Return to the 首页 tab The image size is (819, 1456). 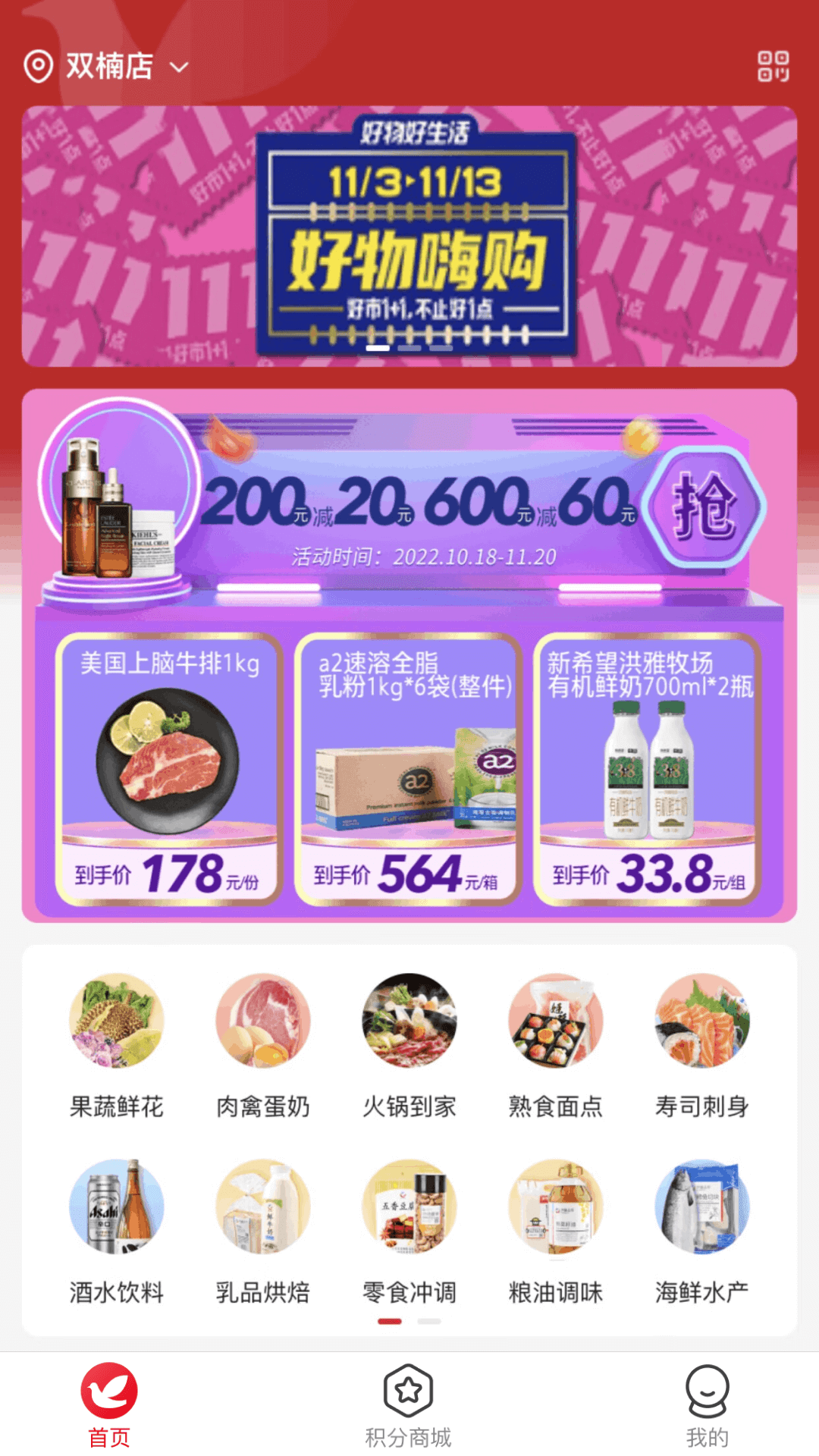click(x=109, y=1405)
